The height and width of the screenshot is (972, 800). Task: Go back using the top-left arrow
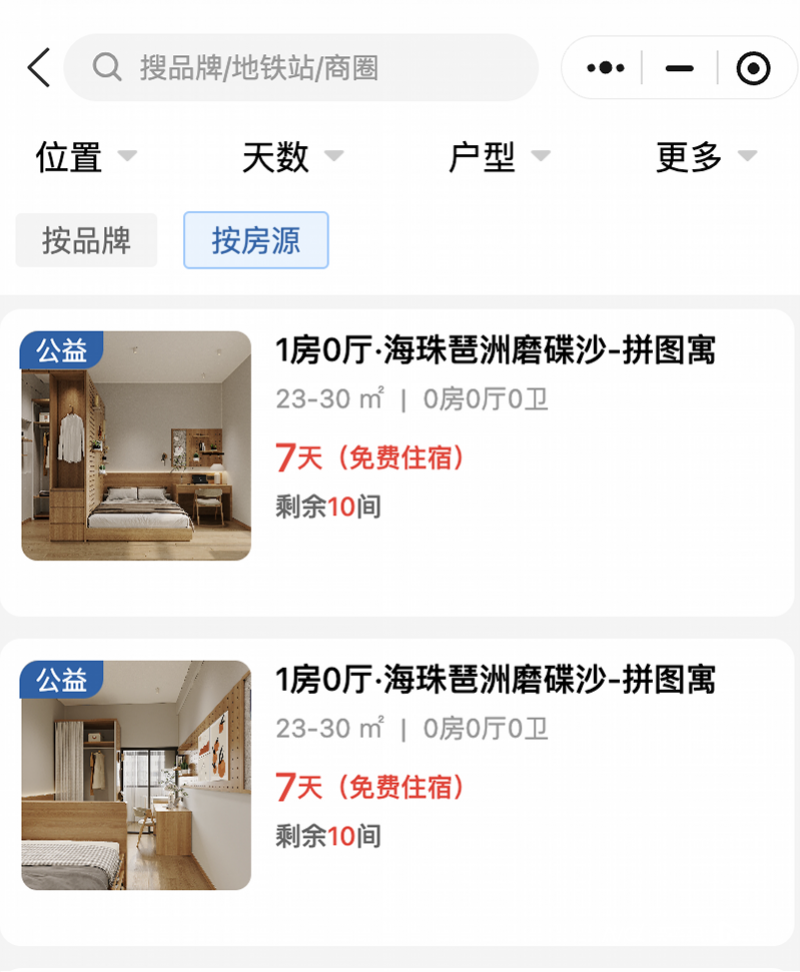[38, 68]
